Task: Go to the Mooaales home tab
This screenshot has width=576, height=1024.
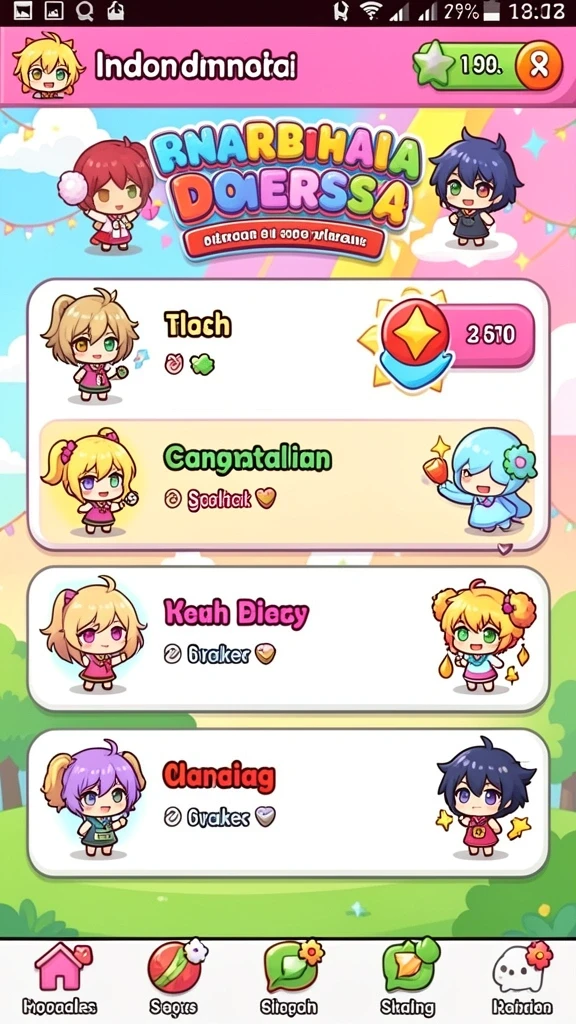Action: 59,980
